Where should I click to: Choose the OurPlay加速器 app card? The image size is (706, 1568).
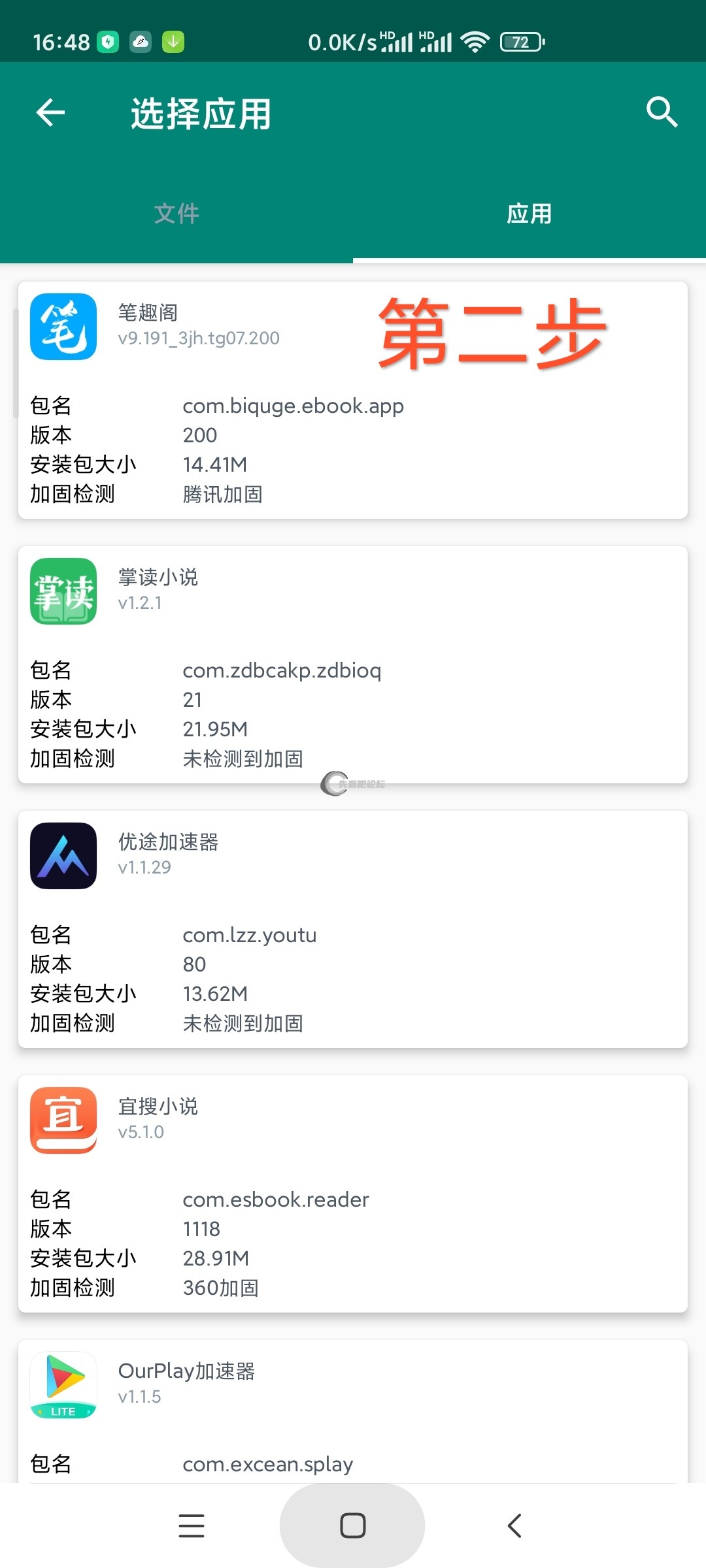coord(353,1411)
